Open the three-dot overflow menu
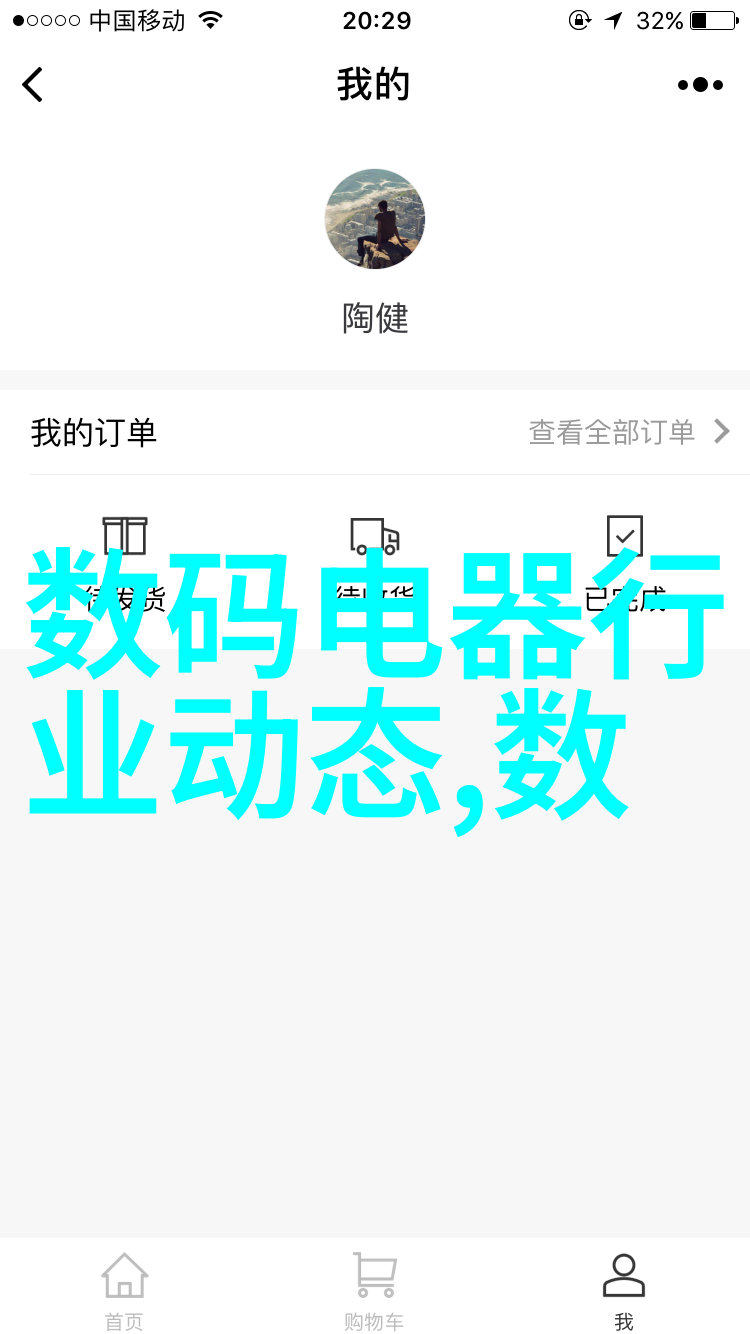This screenshot has height=1334, width=750. (x=700, y=85)
